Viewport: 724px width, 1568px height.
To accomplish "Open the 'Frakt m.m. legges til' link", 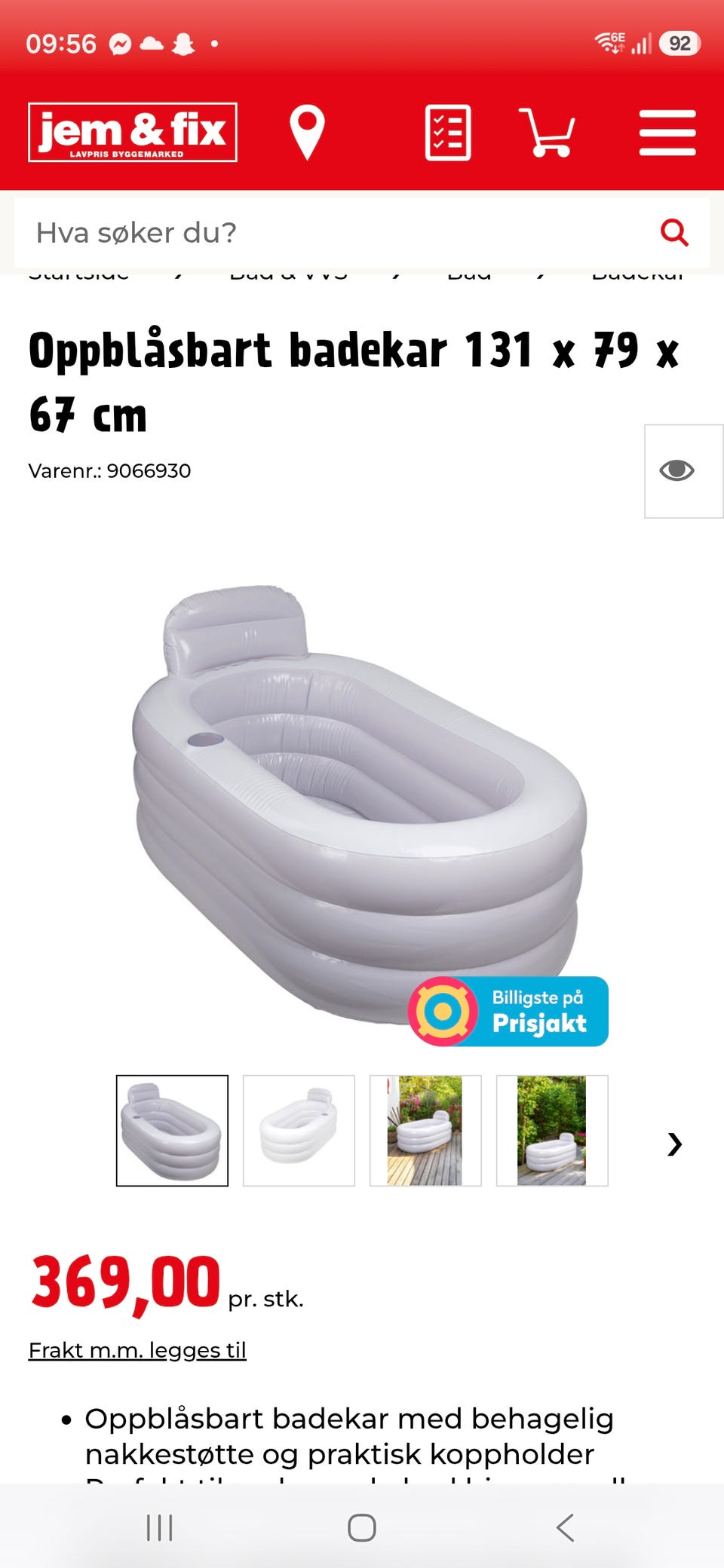I will [137, 1350].
